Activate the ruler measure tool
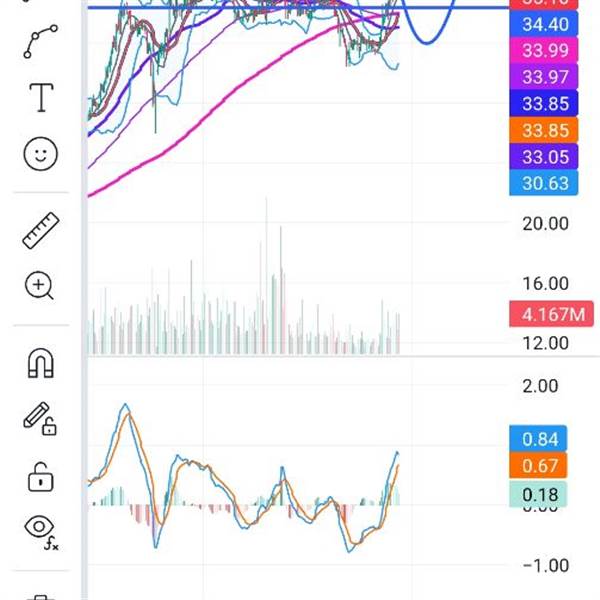600x600 pixels. click(x=40, y=231)
